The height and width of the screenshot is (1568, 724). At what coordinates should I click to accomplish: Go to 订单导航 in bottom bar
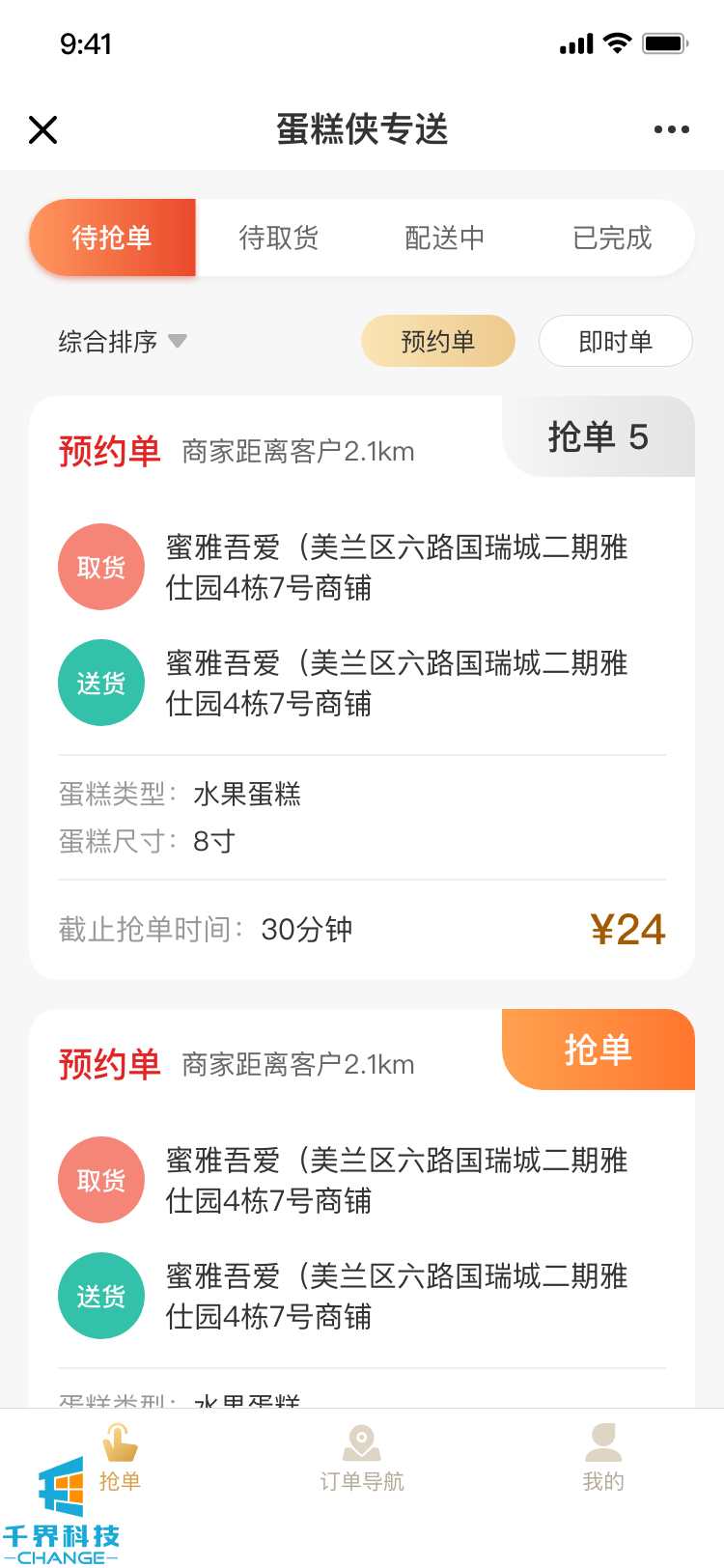[x=362, y=1459]
